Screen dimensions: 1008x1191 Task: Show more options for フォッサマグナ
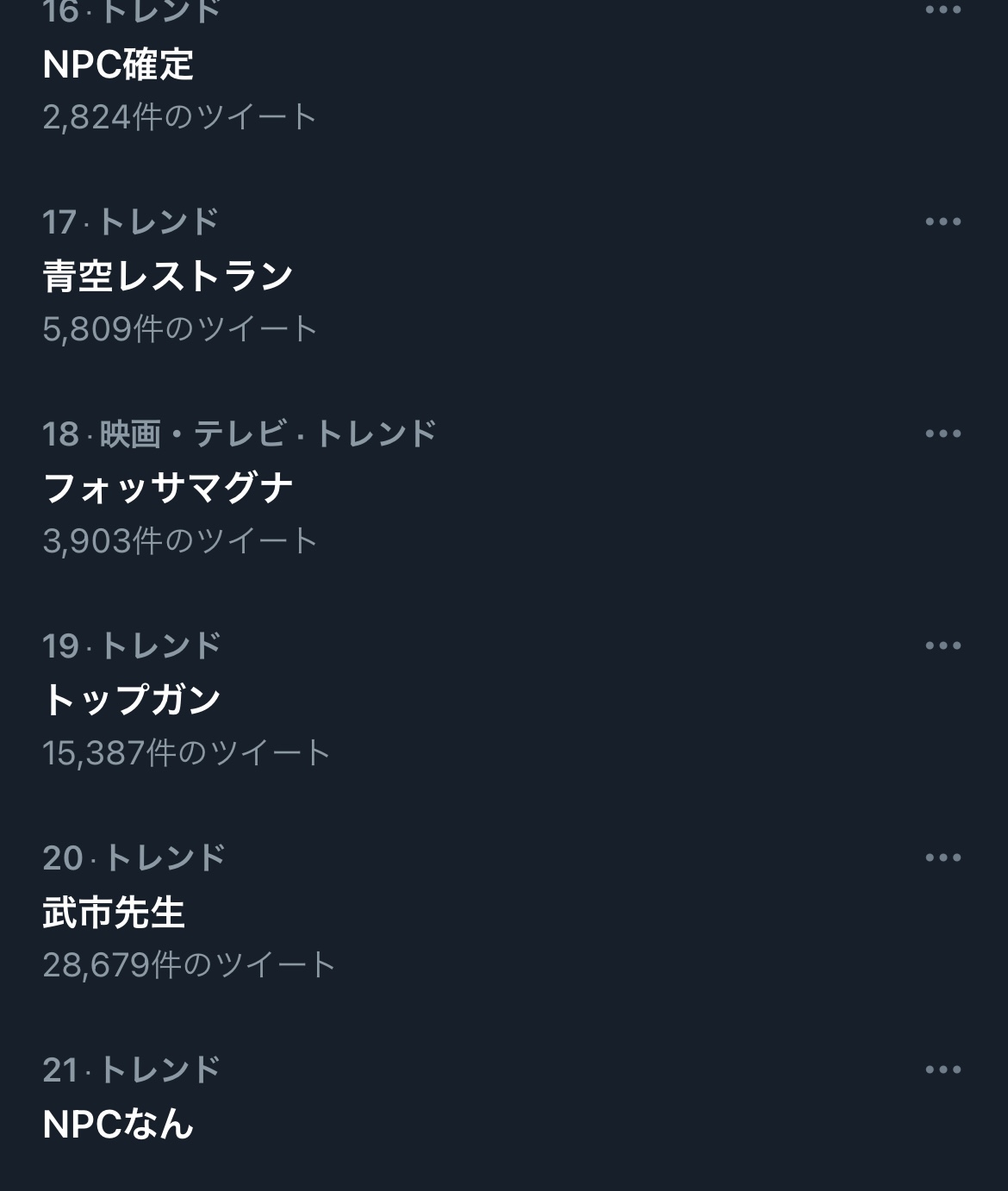click(943, 433)
